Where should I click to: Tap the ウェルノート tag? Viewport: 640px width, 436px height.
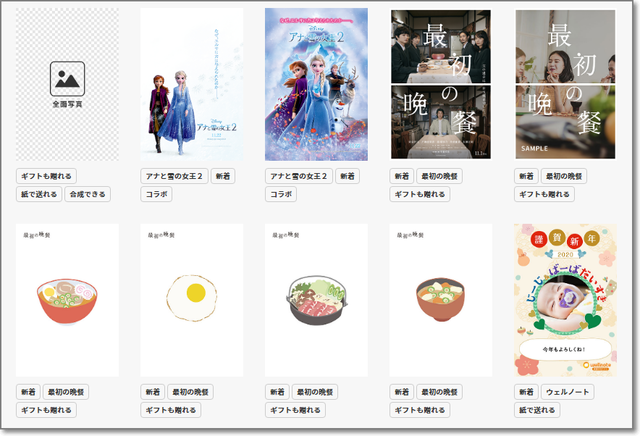[568, 392]
